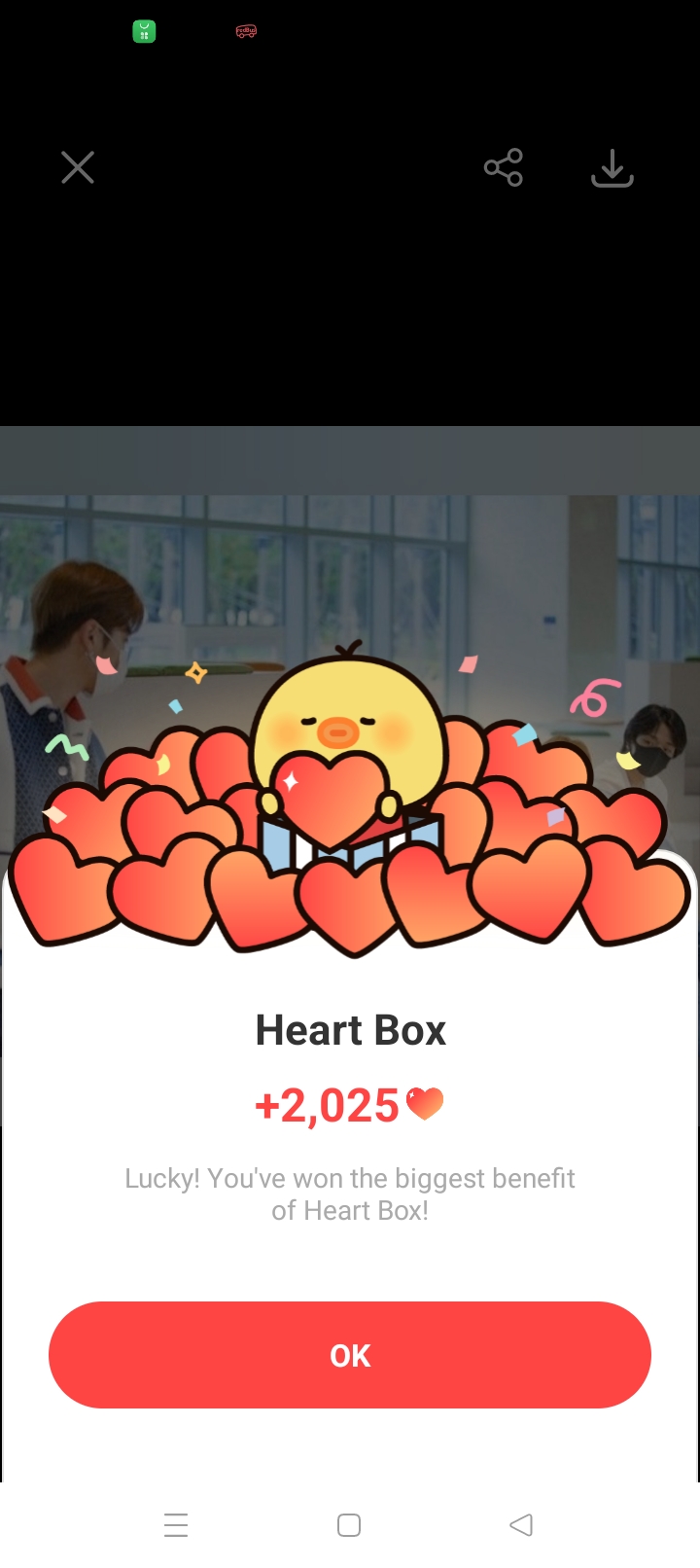Screen dimensions: 700x1568
Task: Go to the home screen
Action: (349, 1524)
